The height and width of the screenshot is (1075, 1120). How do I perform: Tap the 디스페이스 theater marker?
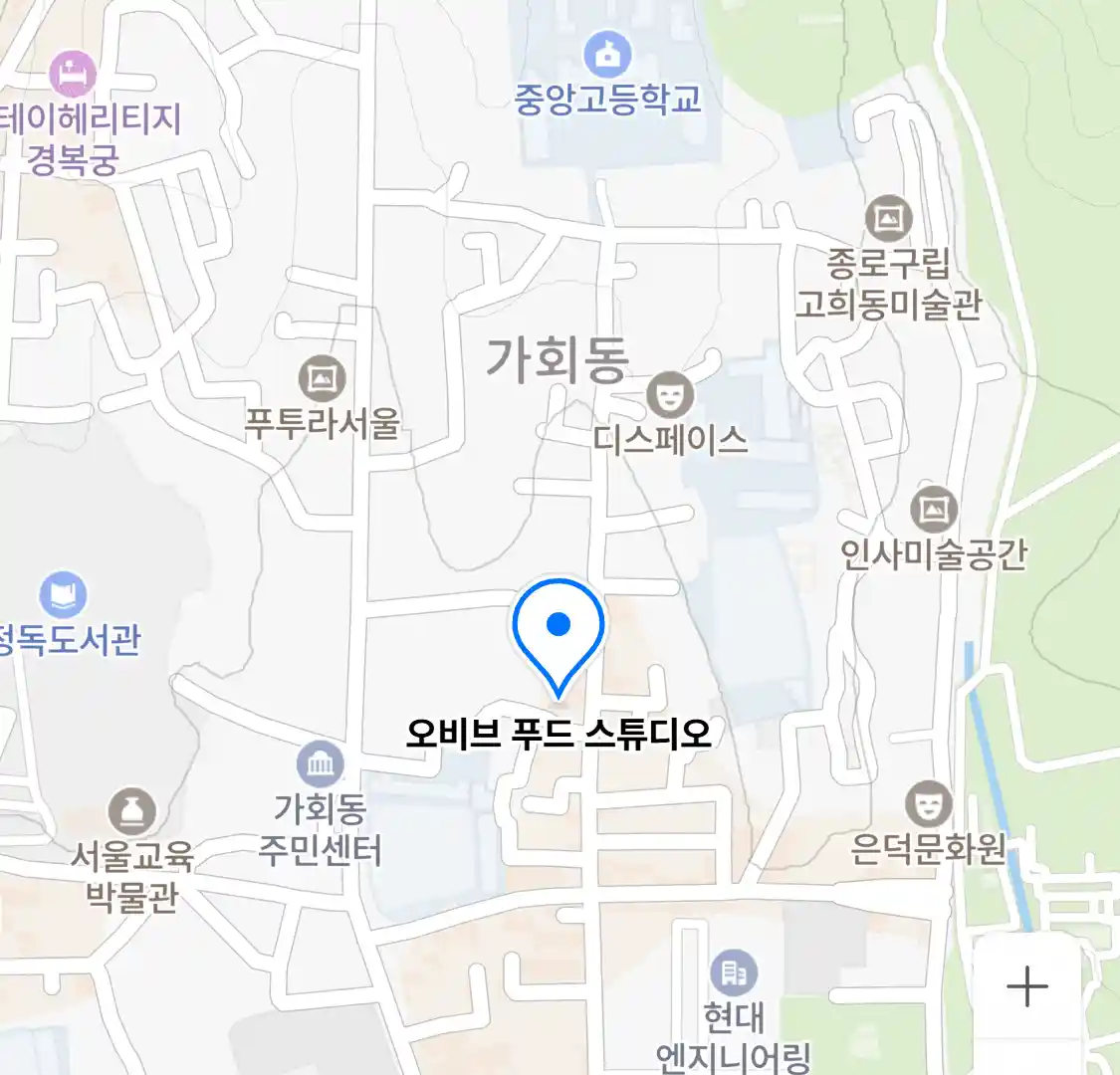(x=670, y=395)
